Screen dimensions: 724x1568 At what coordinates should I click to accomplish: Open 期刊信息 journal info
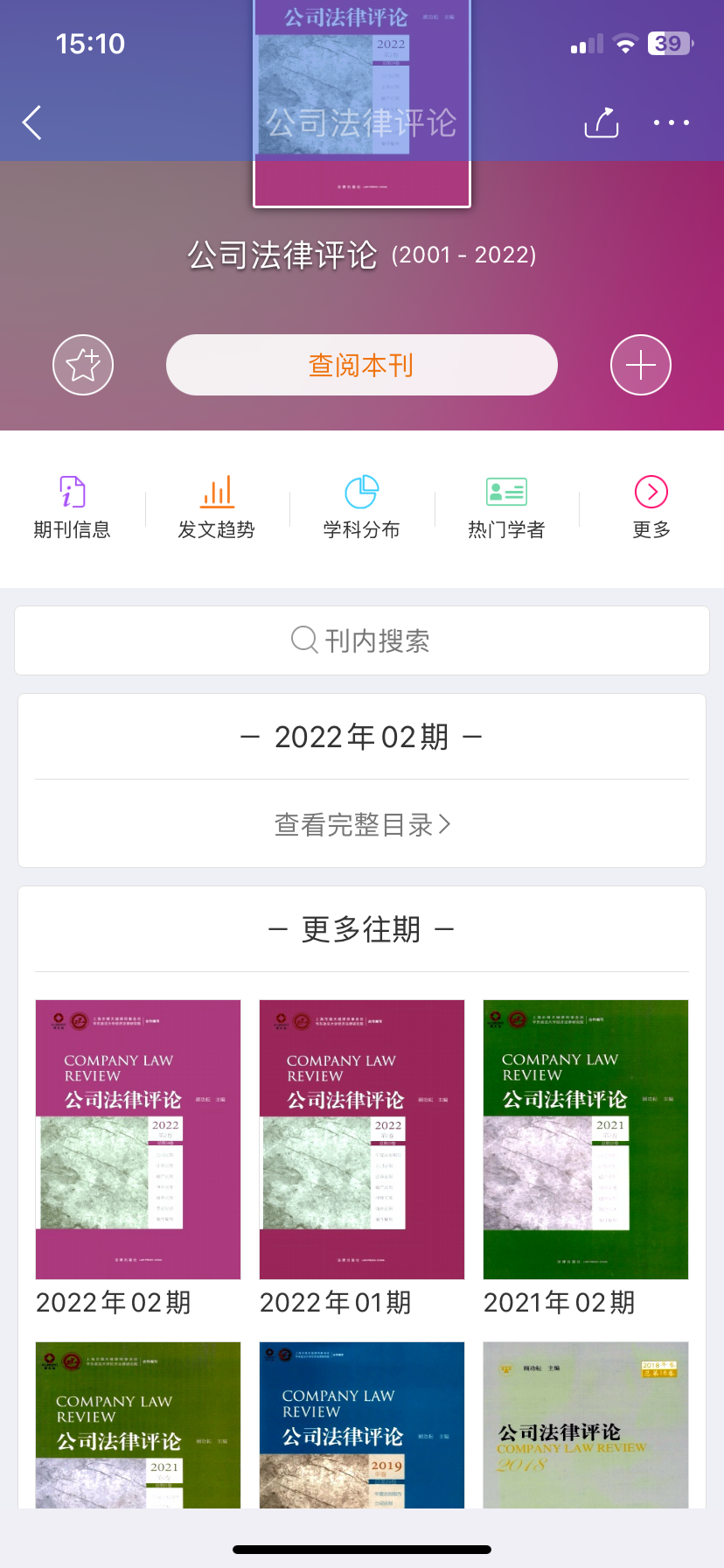click(x=73, y=507)
